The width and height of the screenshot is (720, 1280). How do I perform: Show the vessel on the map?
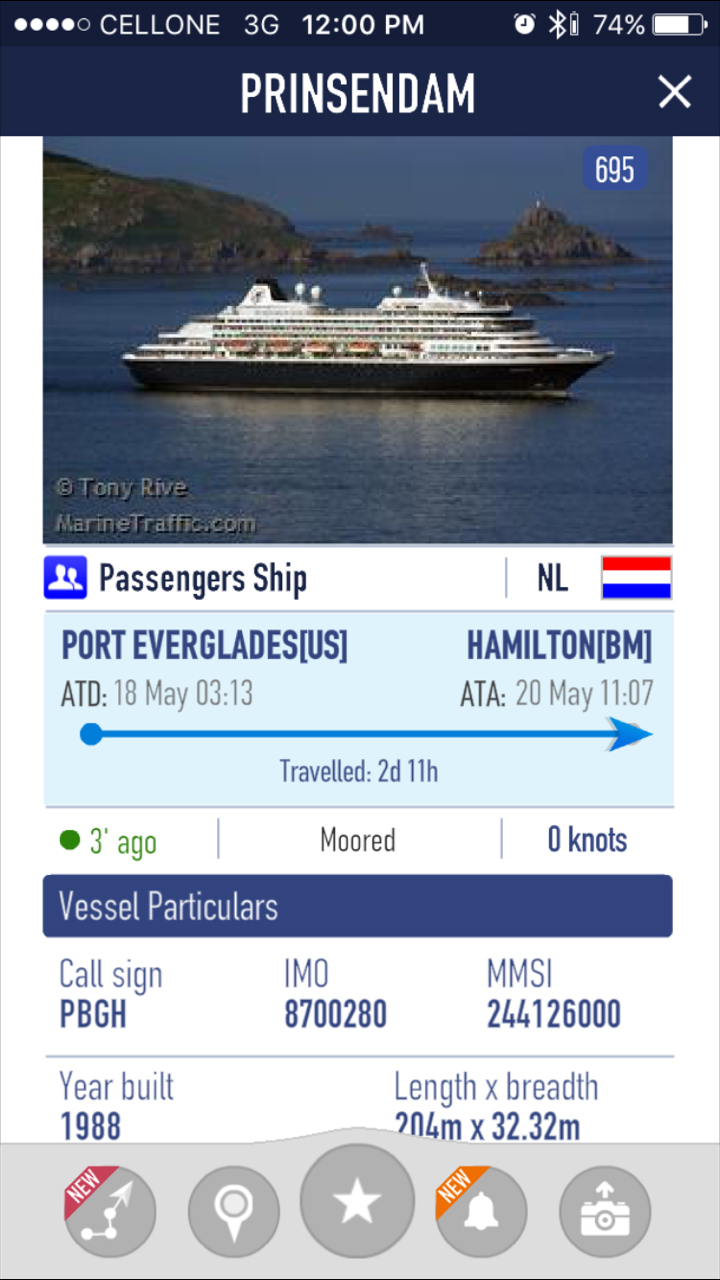tap(233, 1211)
